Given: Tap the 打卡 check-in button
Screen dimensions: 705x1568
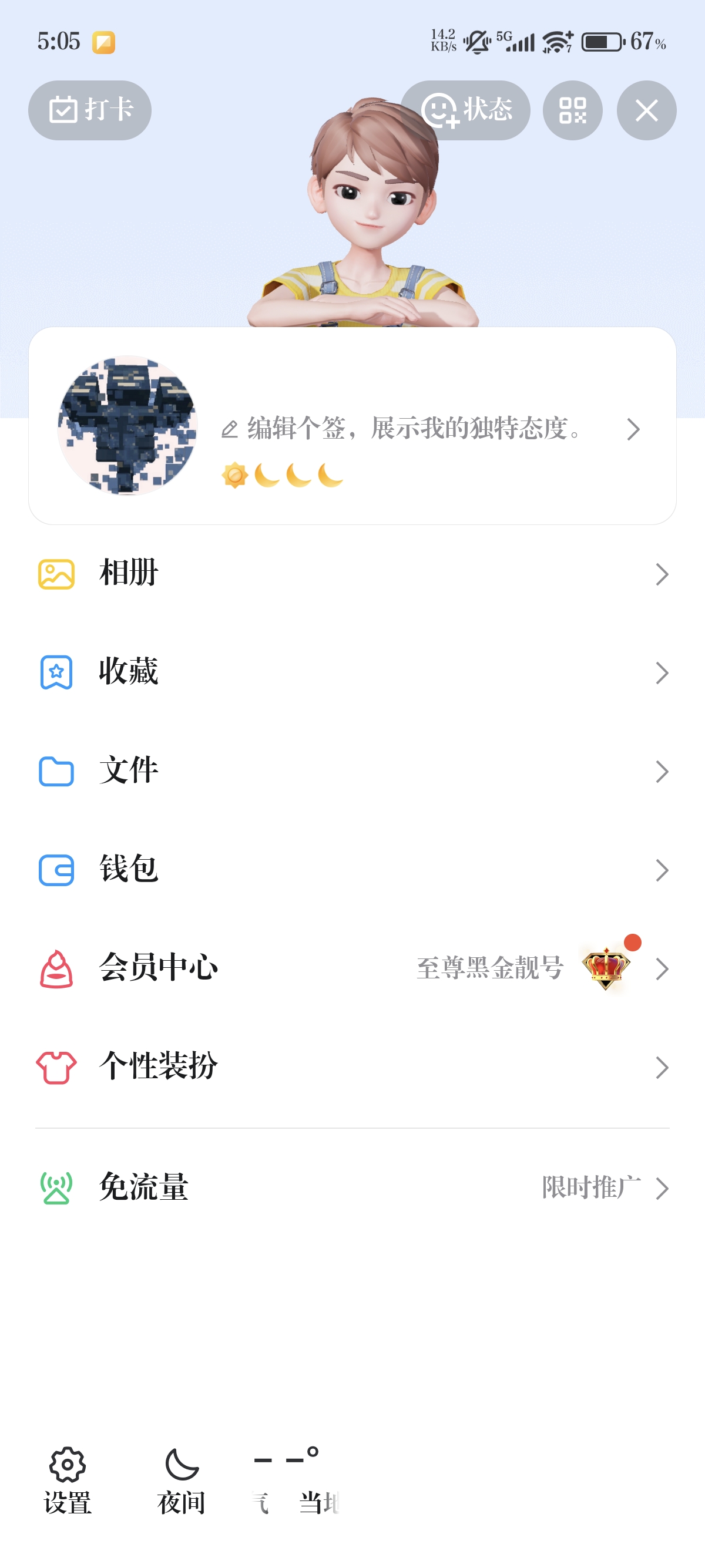Looking at the screenshot, I should tap(89, 110).
